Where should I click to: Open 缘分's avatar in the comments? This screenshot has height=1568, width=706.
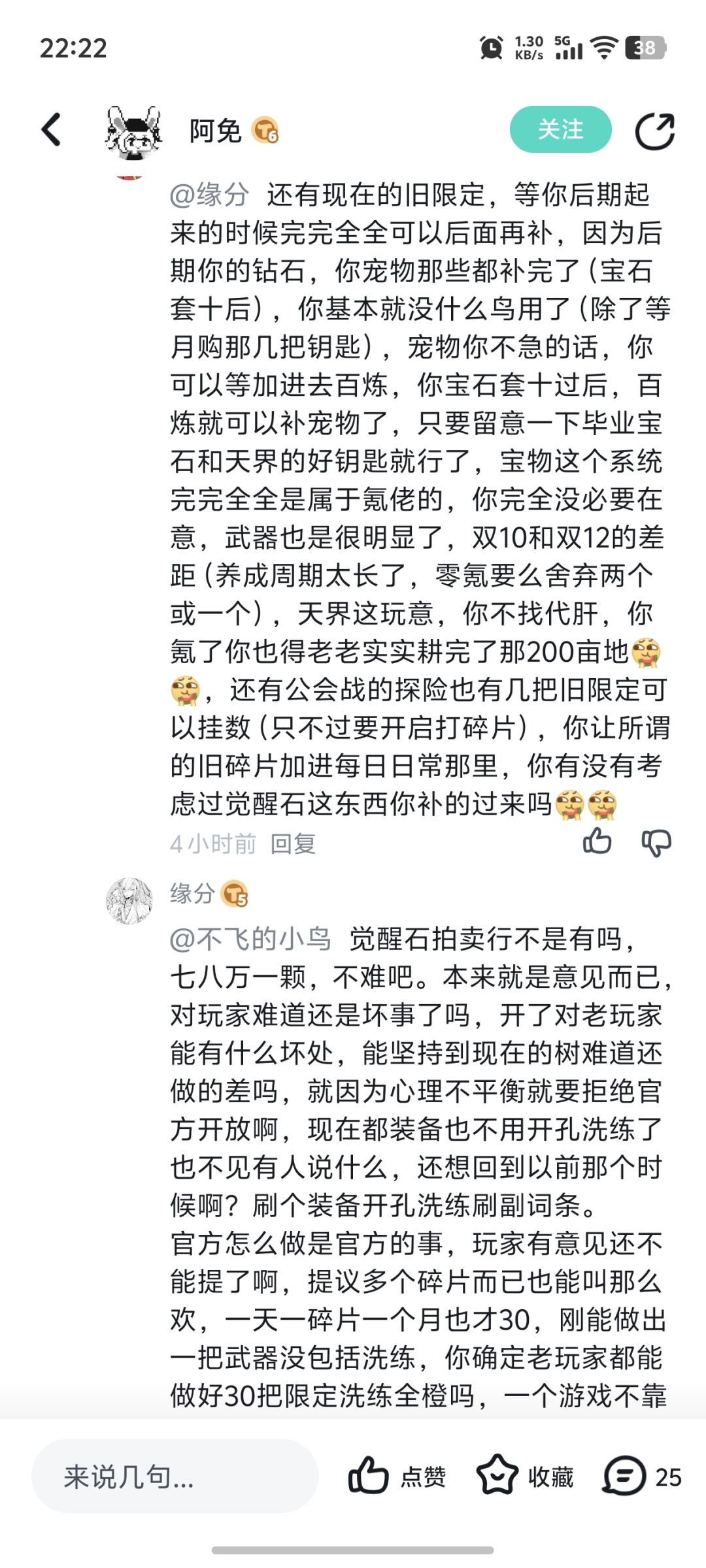(x=129, y=901)
